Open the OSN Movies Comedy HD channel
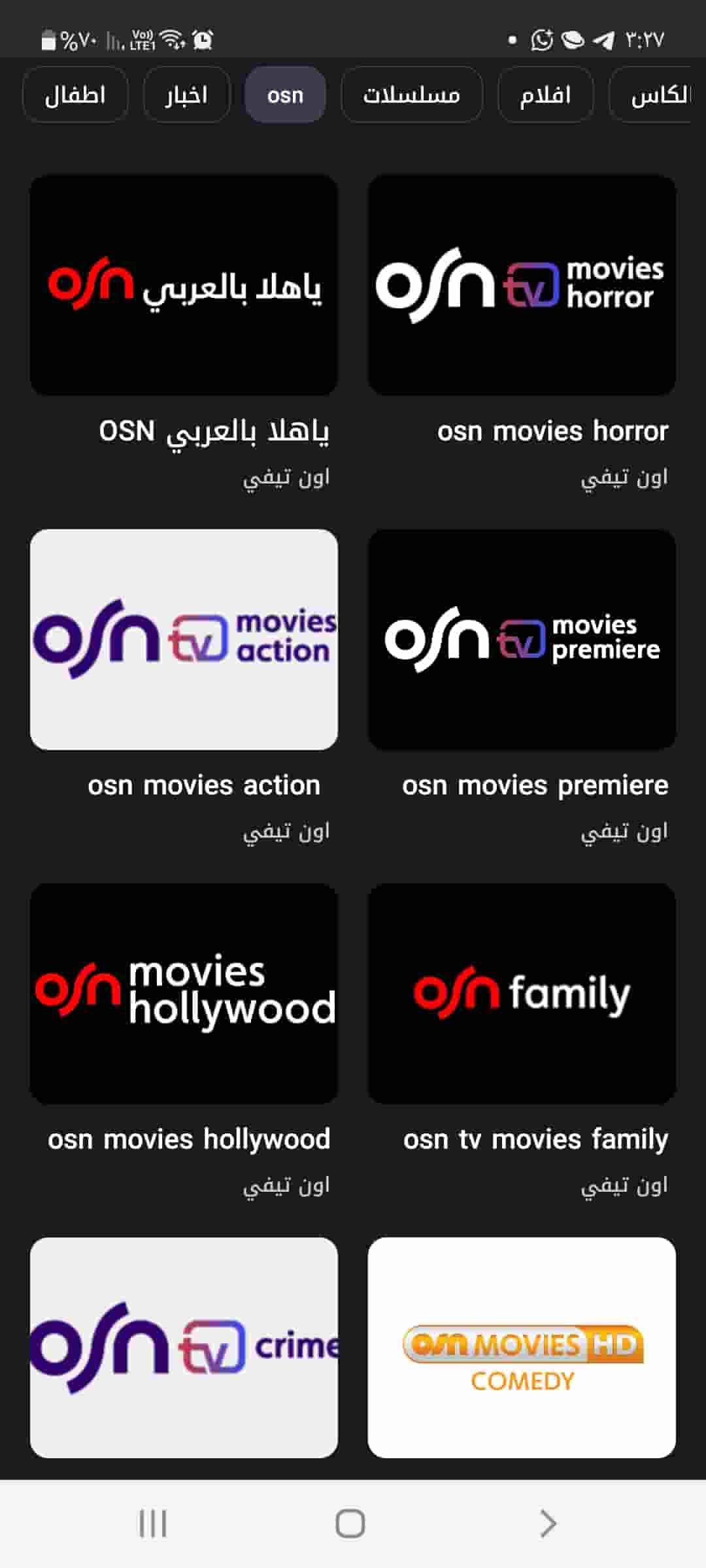Screen dimensions: 706x1568 (x=521, y=1346)
